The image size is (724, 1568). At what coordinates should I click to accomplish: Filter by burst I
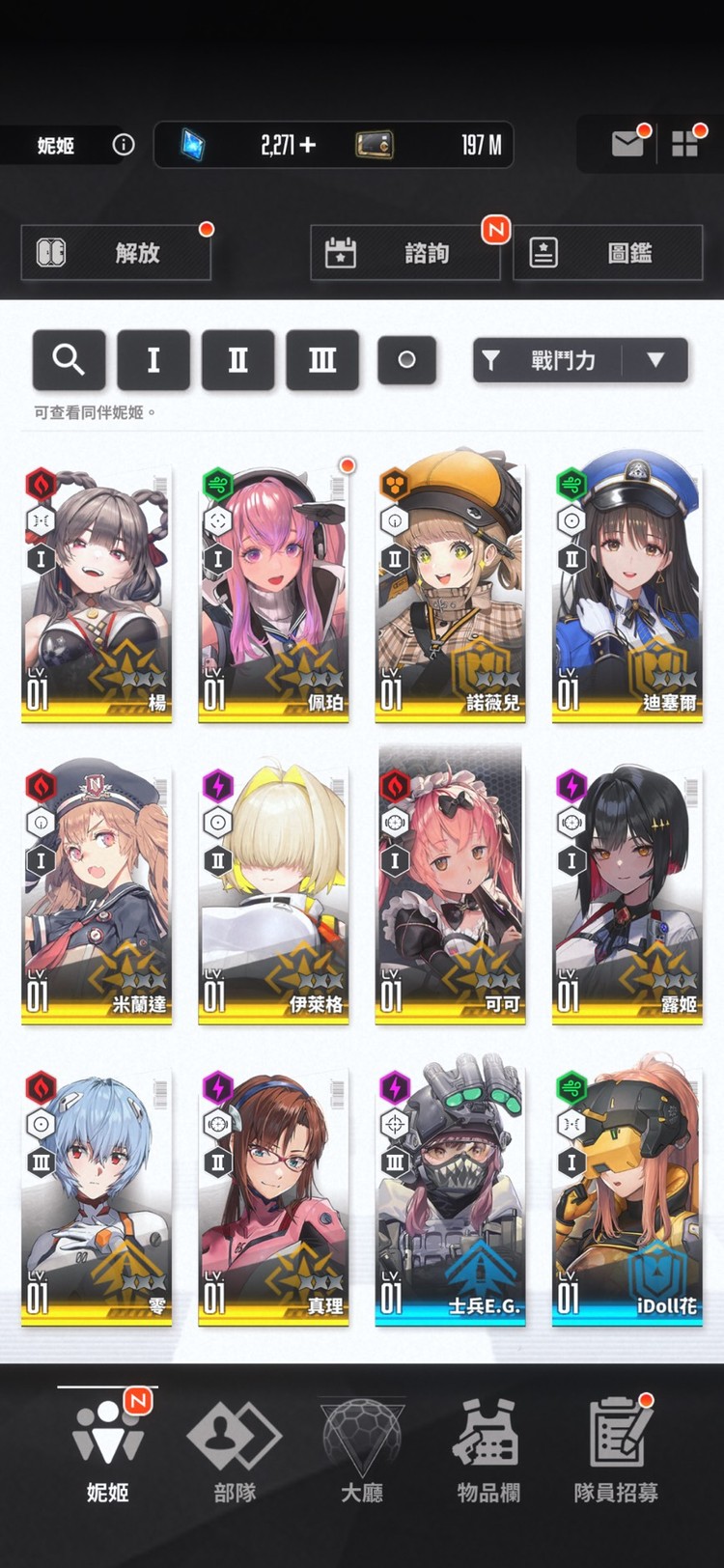[153, 360]
